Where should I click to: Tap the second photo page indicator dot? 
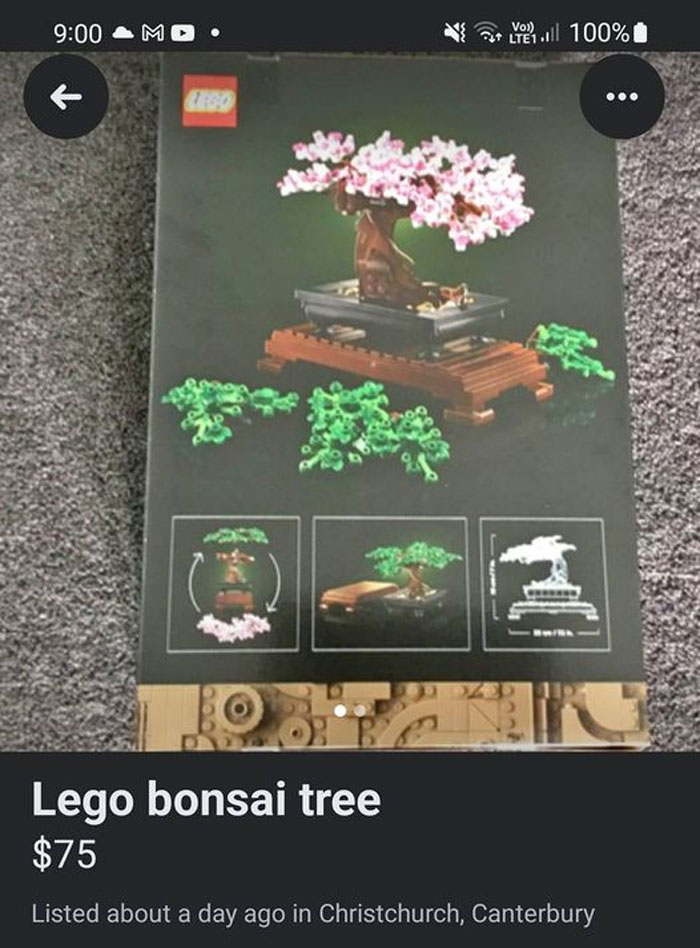tap(360, 710)
